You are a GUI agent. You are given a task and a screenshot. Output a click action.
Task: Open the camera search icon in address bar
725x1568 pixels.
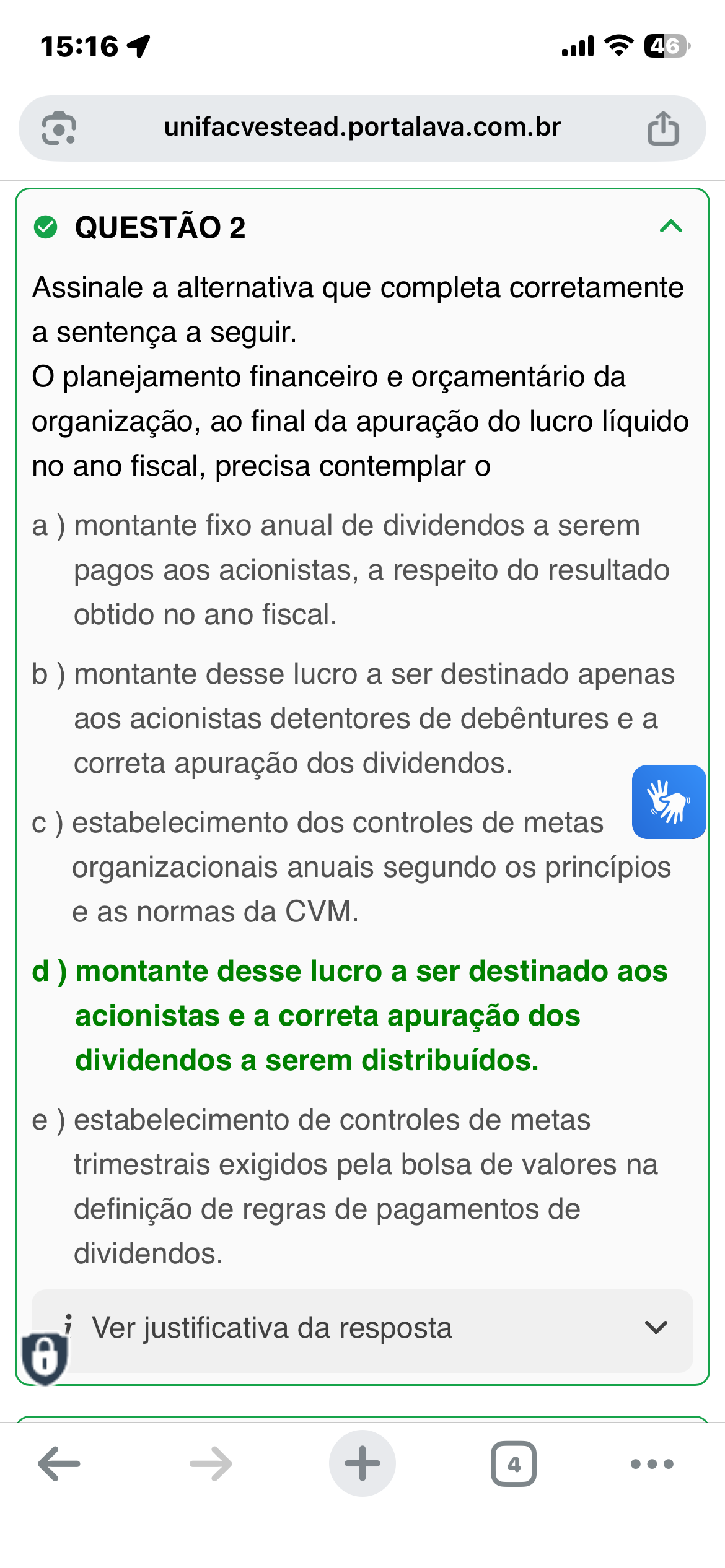coord(59,128)
